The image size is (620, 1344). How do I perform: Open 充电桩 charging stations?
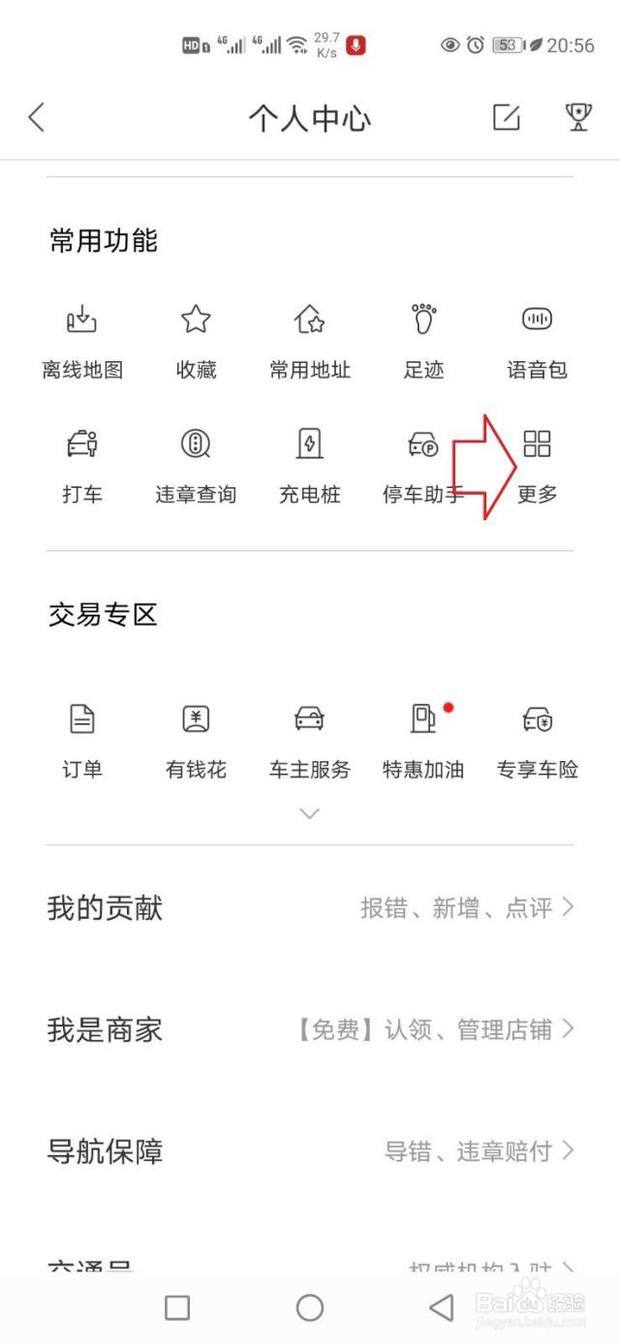pos(310,466)
